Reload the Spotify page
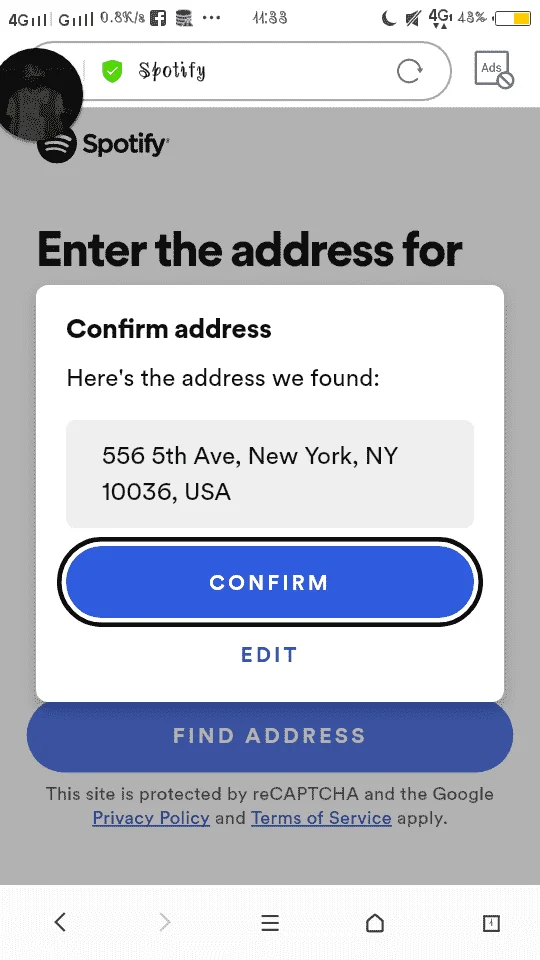 (x=410, y=71)
